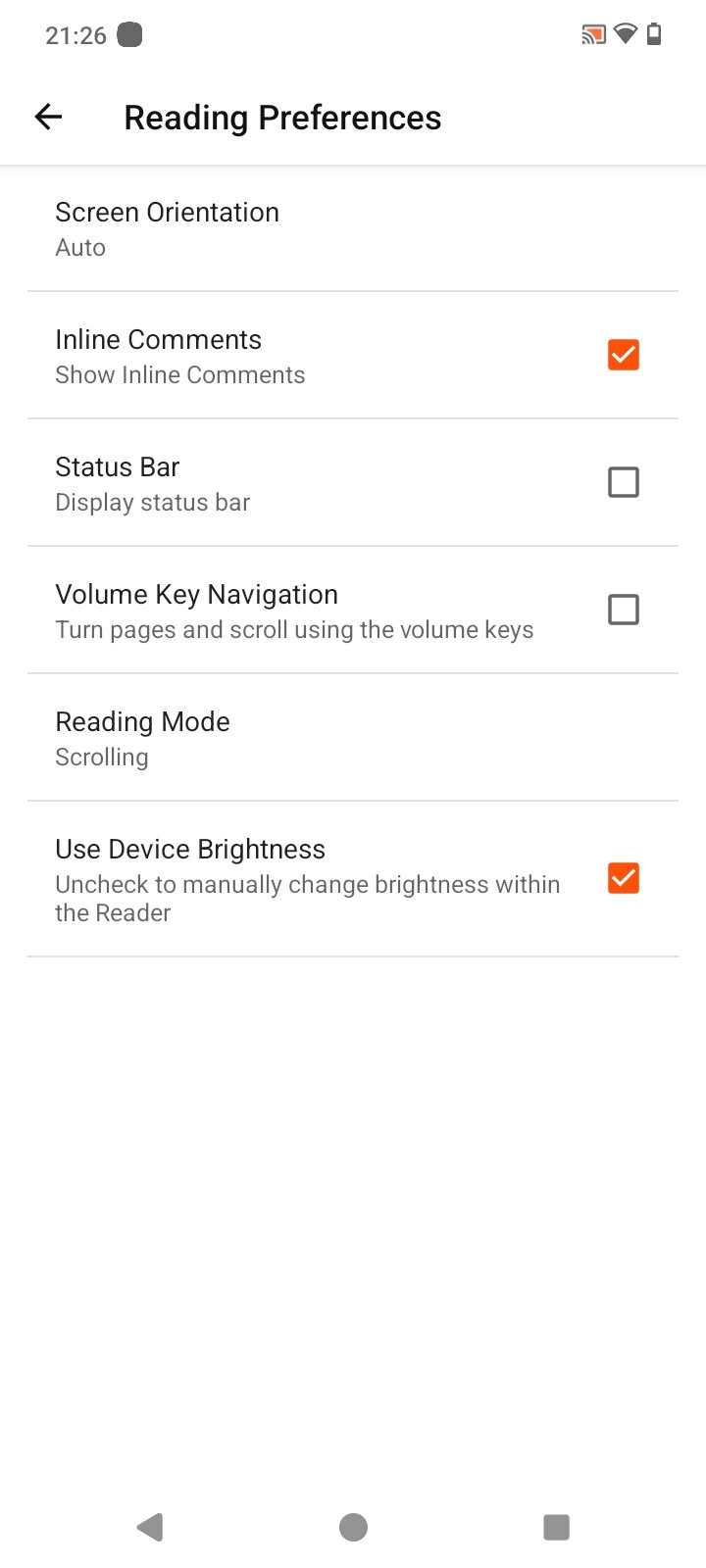Turn on Volume Key Navigation checkbox
The height and width of the screenshot is (1568, 706).
tap(624, 610)
